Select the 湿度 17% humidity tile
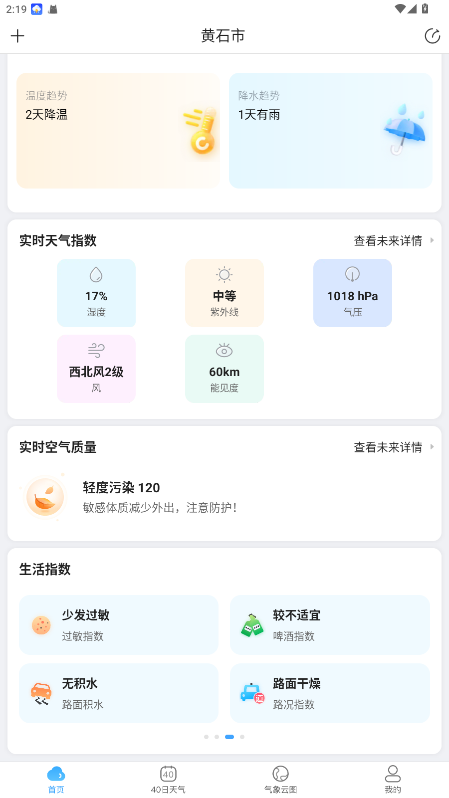Image resolution: width=449 pixels, height=798 pixels. click(96, 293)
